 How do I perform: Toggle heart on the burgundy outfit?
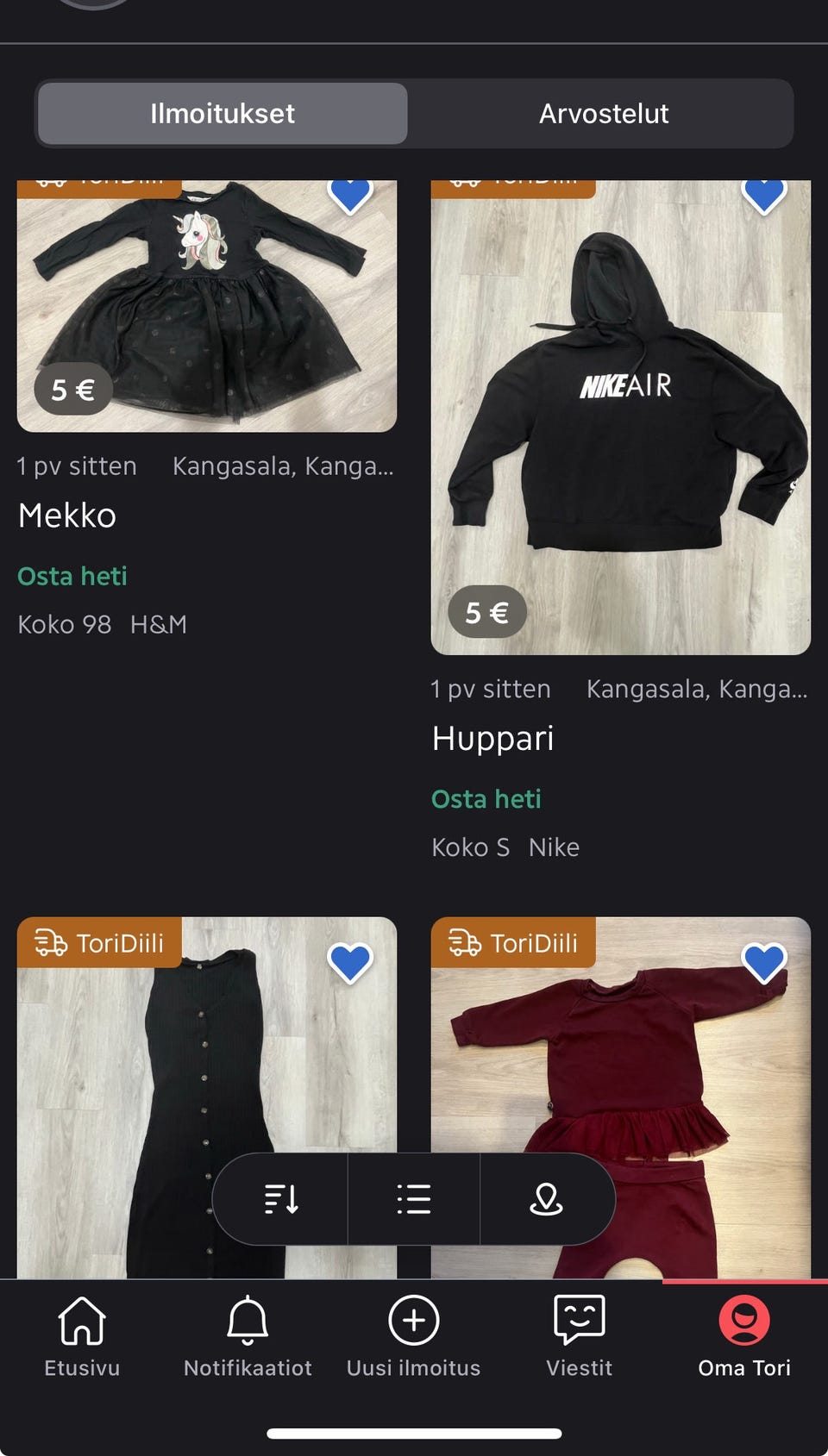764,962
